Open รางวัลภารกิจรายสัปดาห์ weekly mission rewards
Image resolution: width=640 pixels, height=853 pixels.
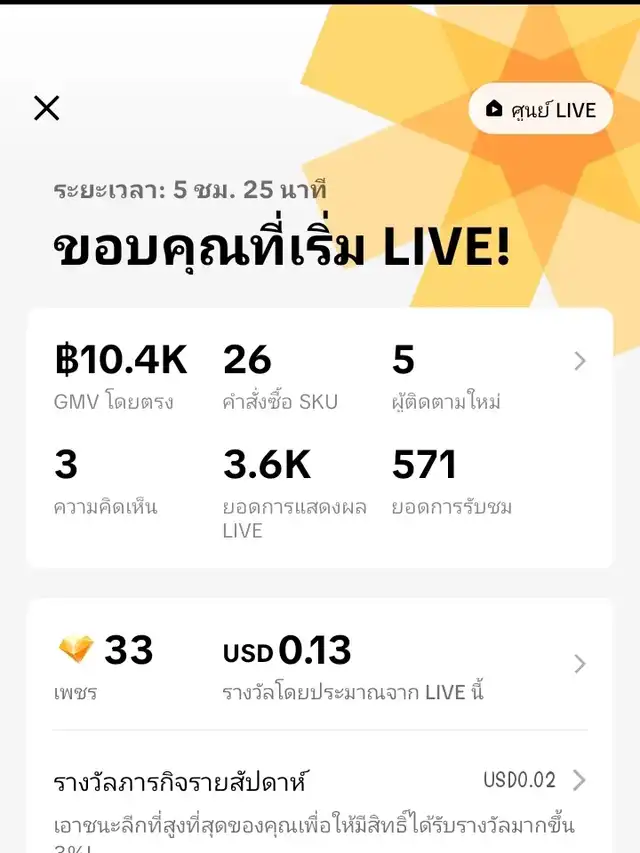point(579,780)
